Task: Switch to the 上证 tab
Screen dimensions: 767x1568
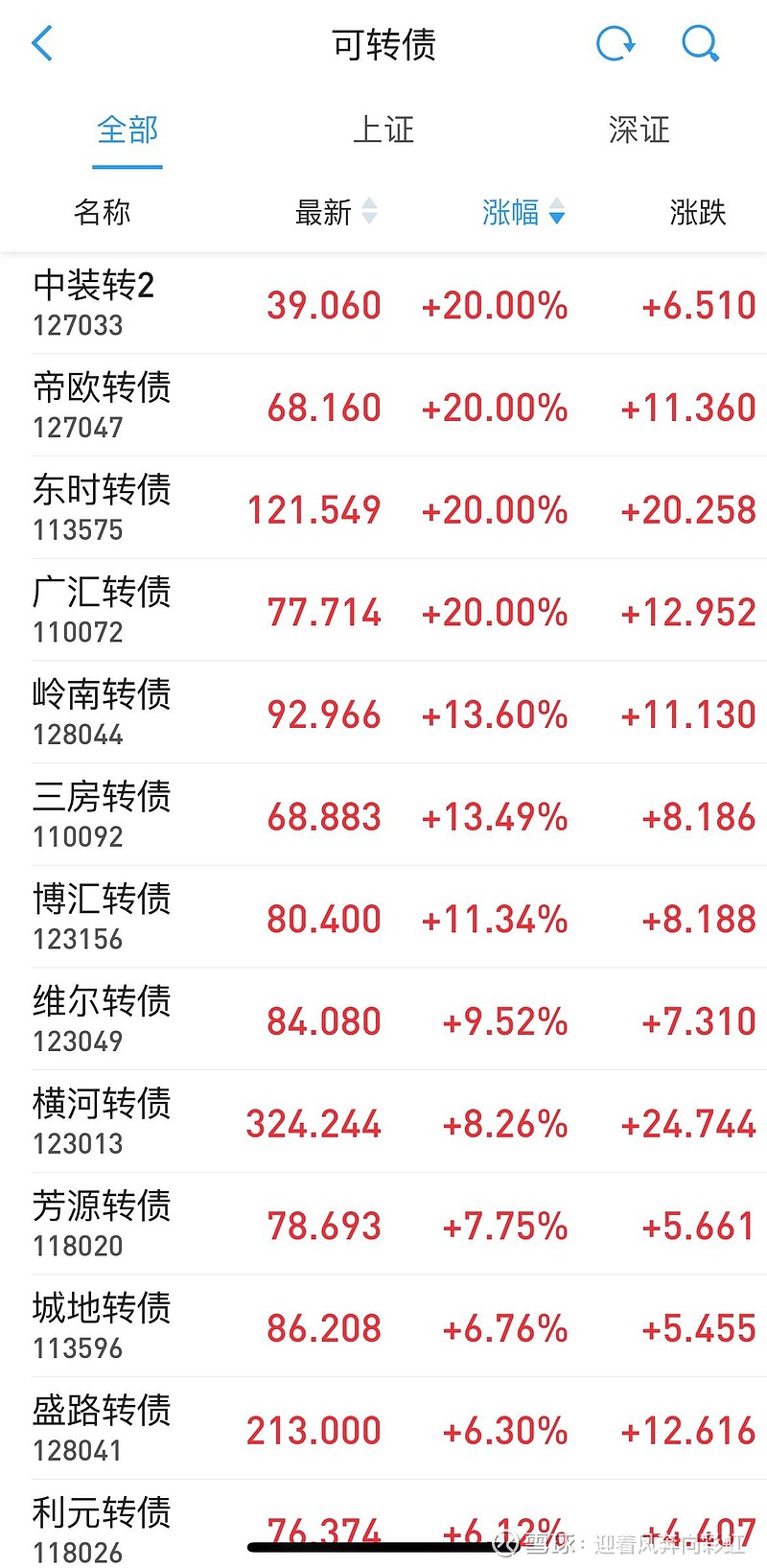Action: [383, 130]
